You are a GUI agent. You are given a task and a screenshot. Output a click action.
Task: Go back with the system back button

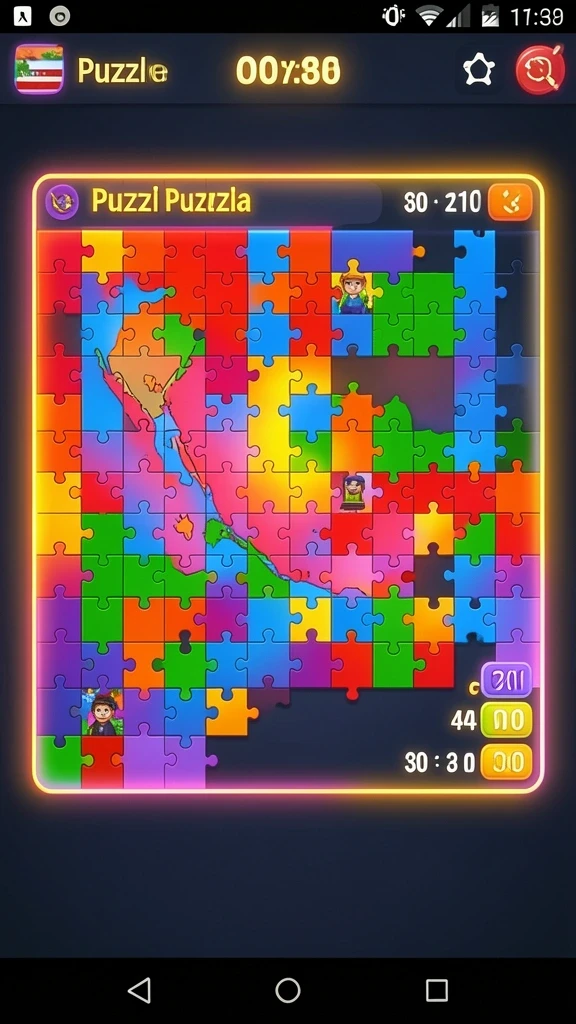(139, 990)
